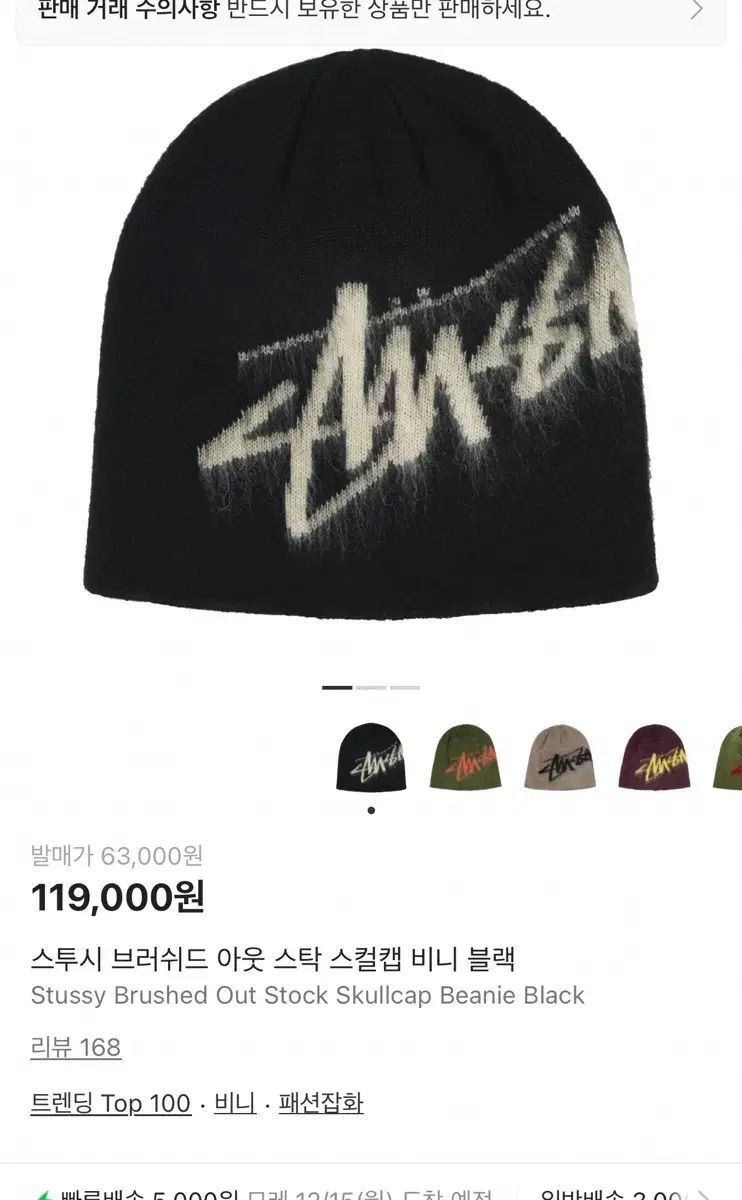Image resolution: width=742 pixels, height=1200 pixels.
Task: Select the third carousel indicator dot
Action: point(404,688)
